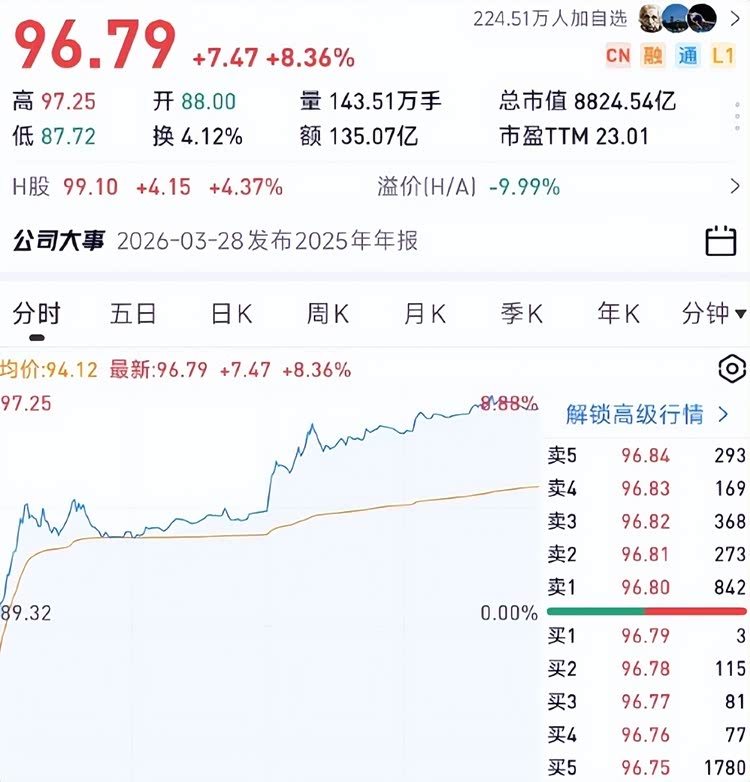This screenshot has width=750, height=782.
Task: Open the 公司大事 calendar icon
Action: coord(721,241)
